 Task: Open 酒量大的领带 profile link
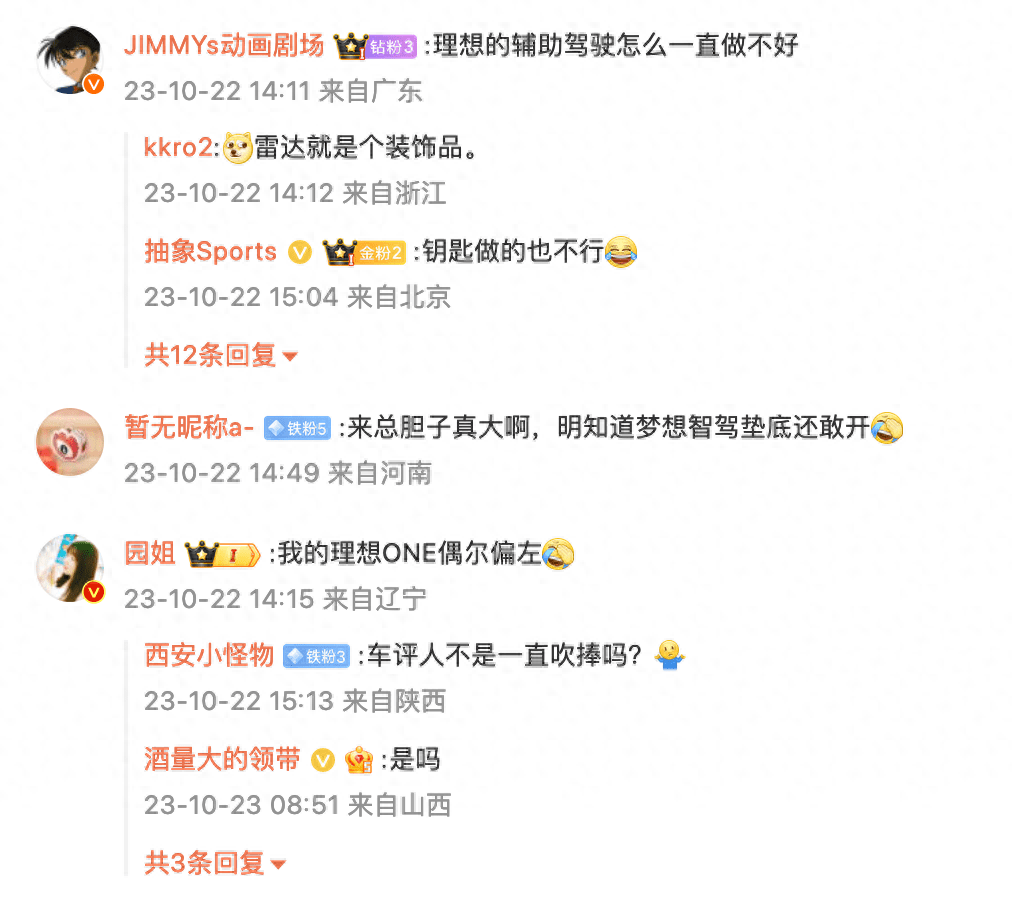[222, 759]
